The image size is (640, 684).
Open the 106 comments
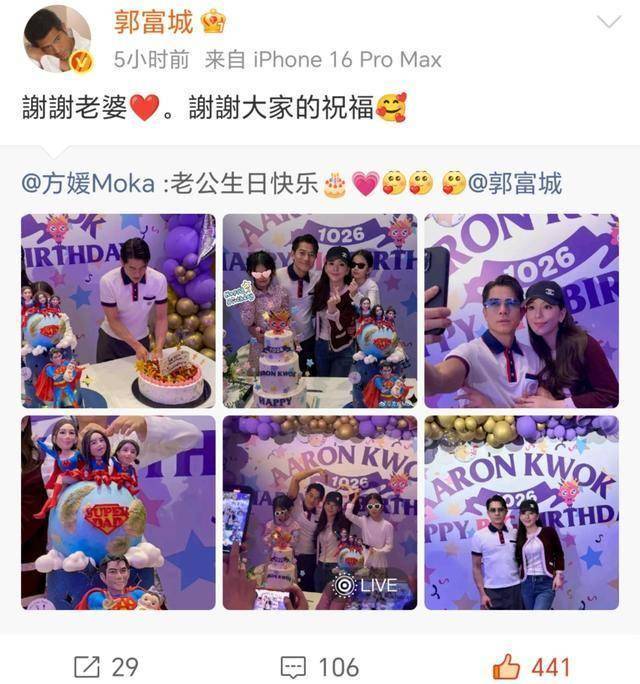pos(318,665)
